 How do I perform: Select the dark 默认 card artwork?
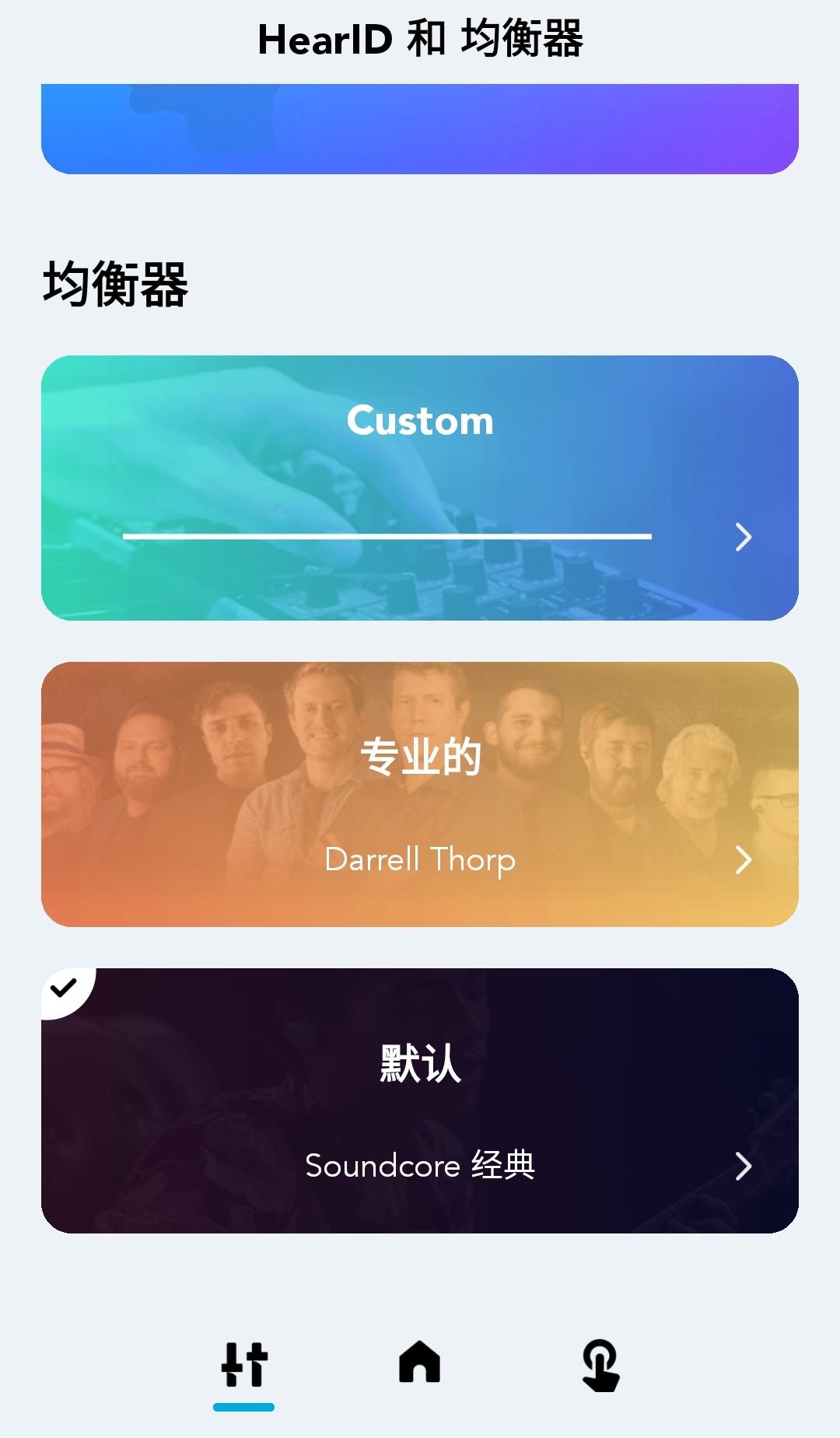(x=194, y=1104)
